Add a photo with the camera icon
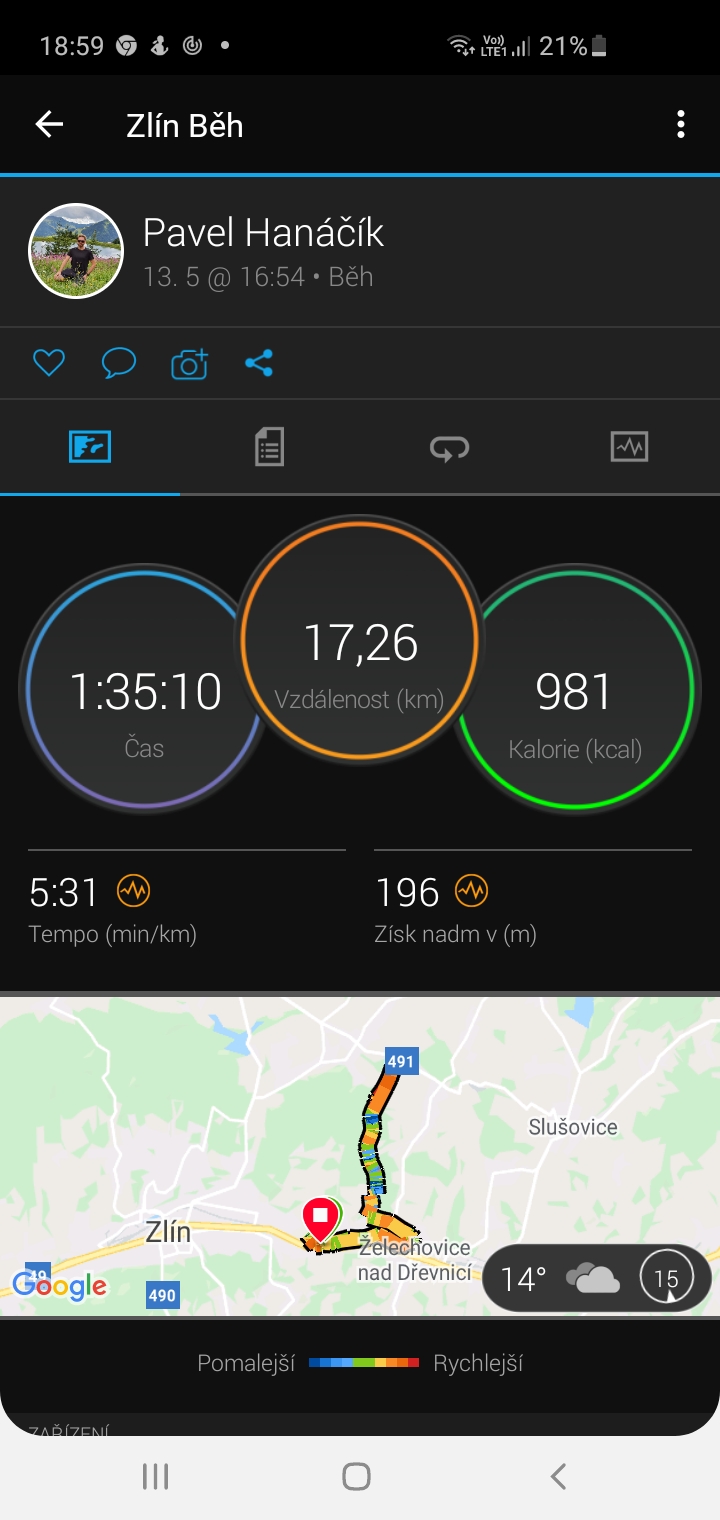 point(189,363)
